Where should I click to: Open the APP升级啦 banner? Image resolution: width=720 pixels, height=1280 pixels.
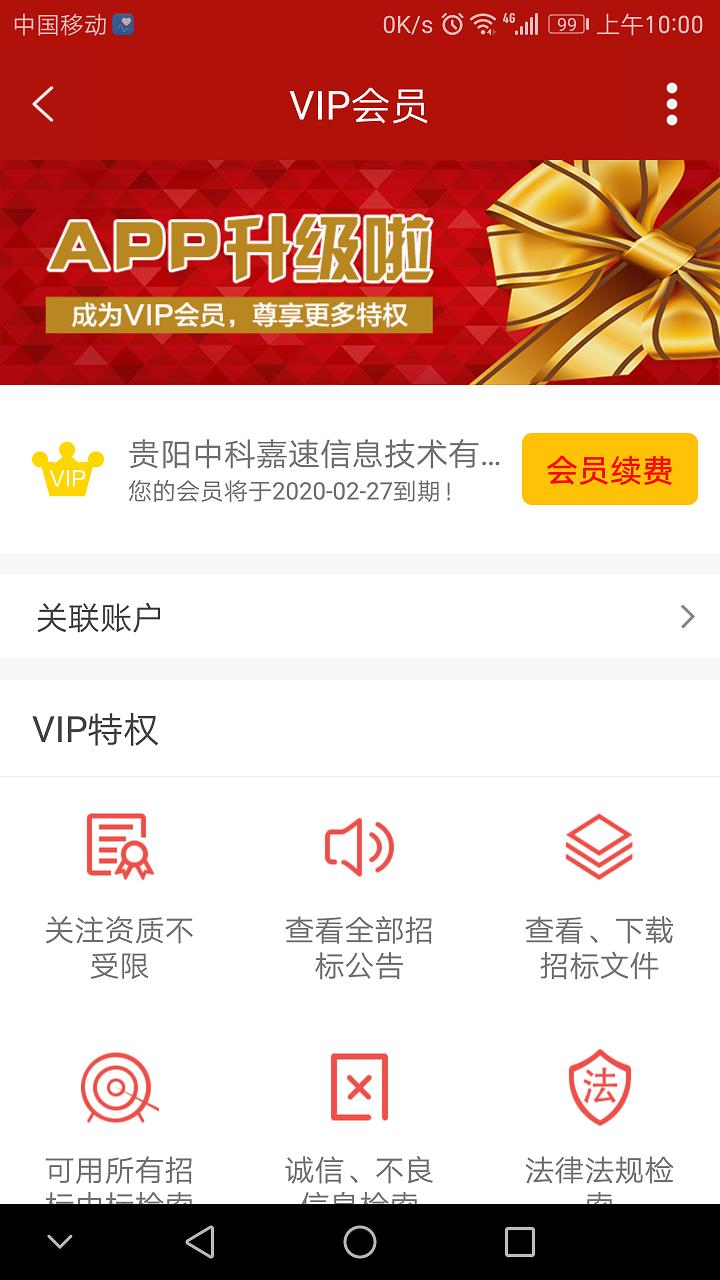[x=360, y=272]
